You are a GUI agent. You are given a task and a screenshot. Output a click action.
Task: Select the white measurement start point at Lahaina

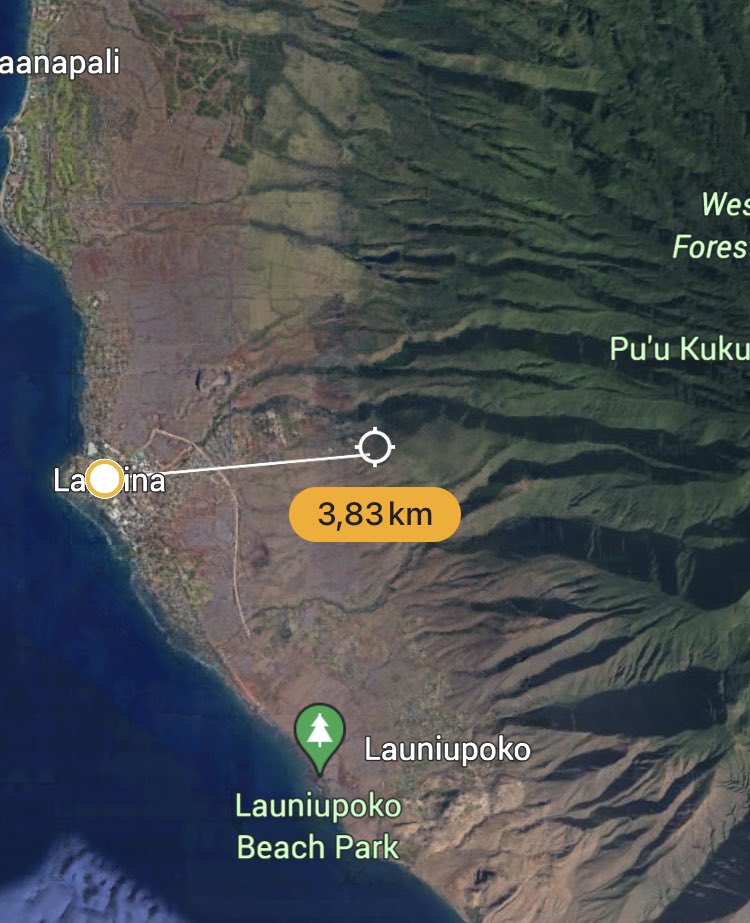104,479
